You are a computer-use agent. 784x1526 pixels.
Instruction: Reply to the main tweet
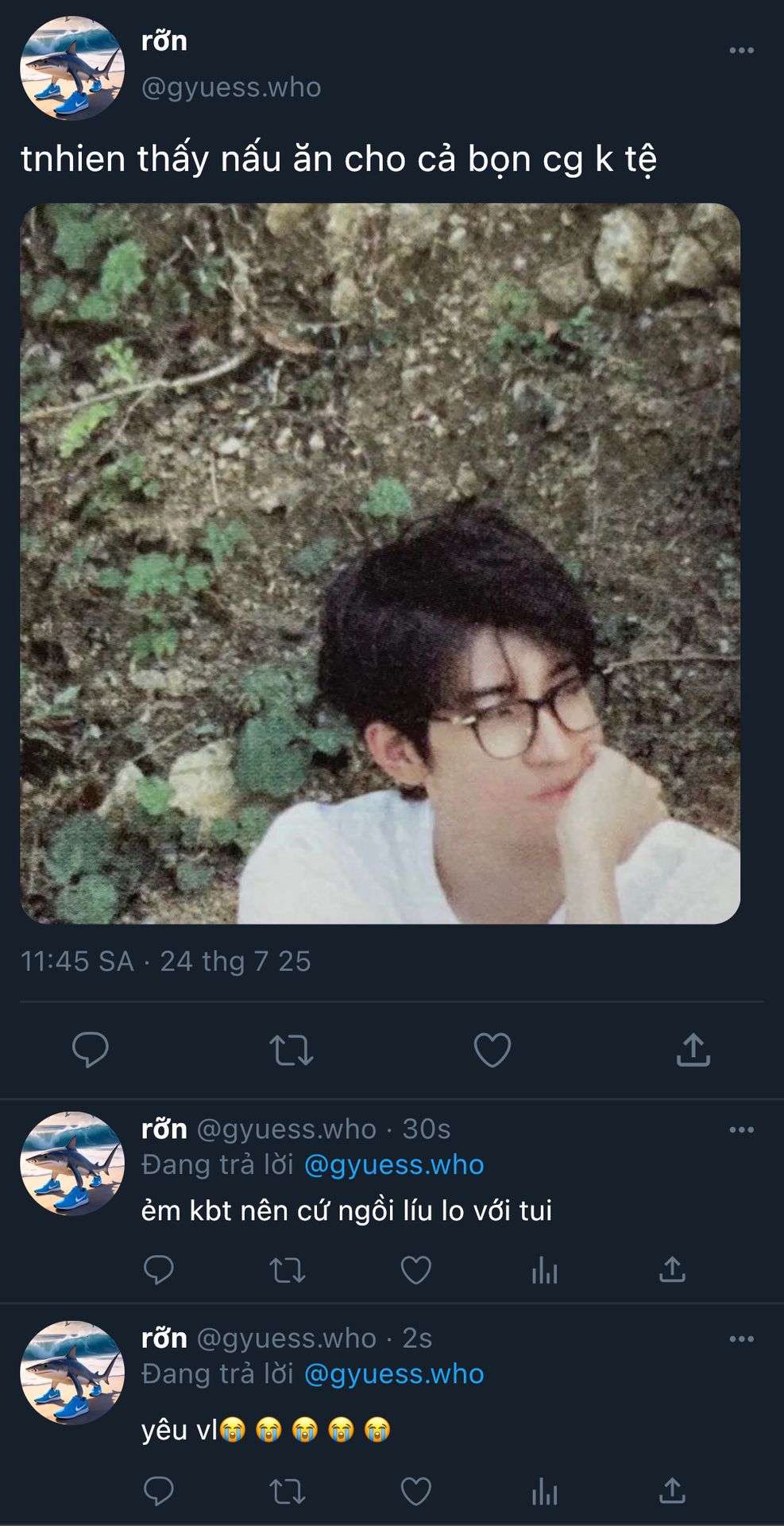[x=91, y=1050]
